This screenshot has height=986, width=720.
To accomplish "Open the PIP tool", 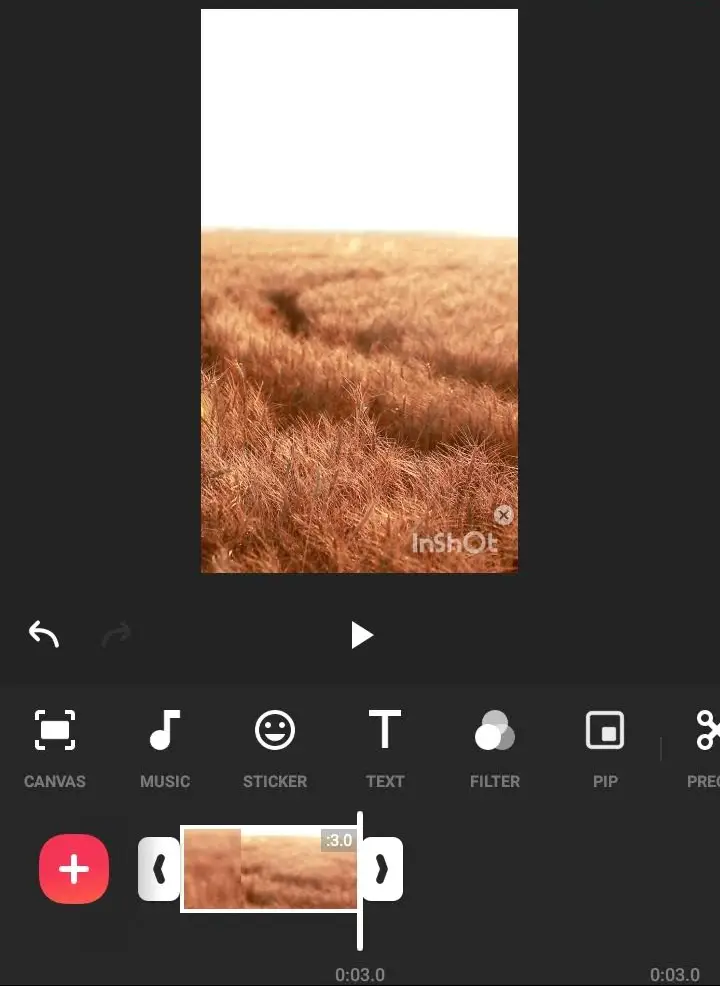I will pyautogui.click(x=605, y=746).
